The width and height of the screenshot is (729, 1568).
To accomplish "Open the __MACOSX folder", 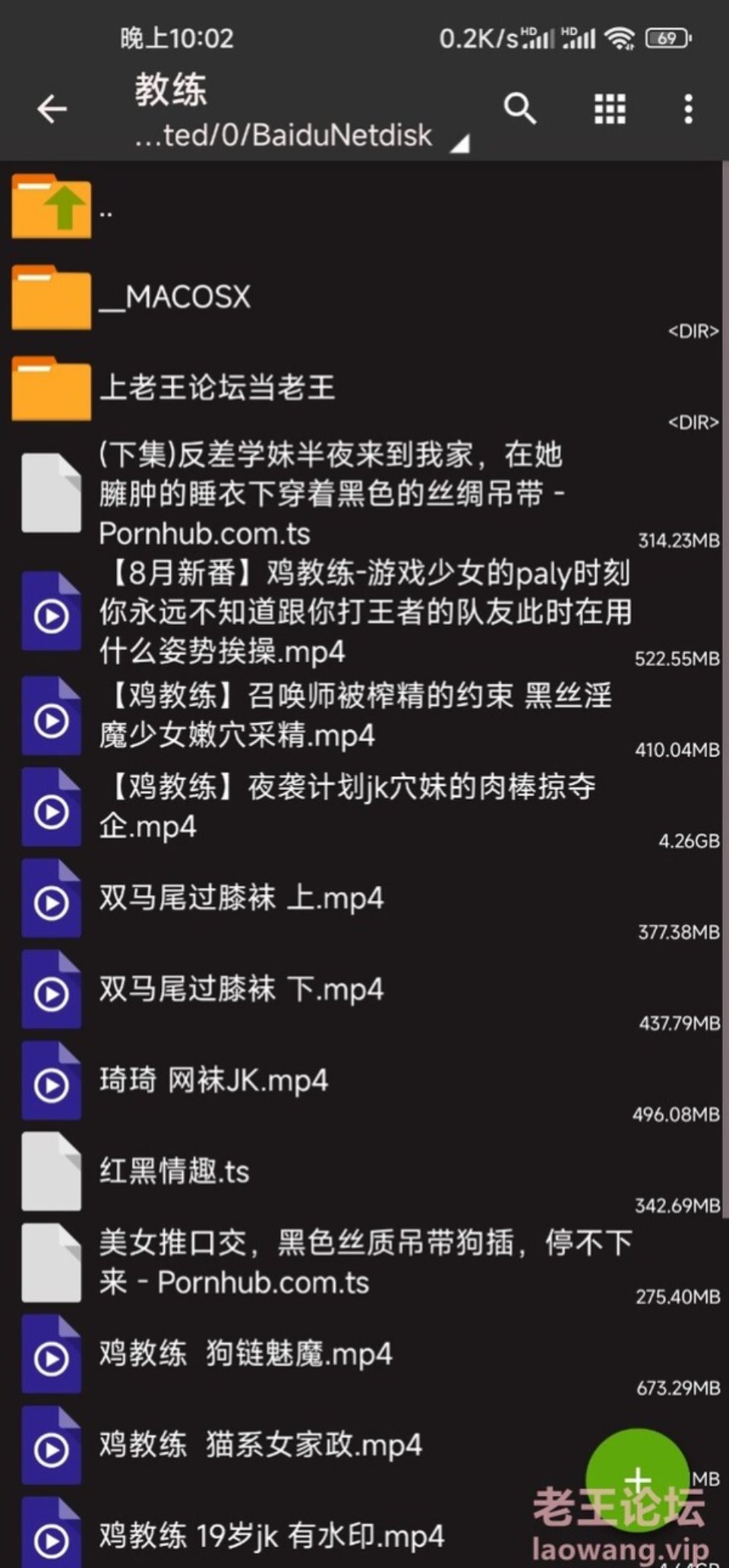I will point(364,297).
